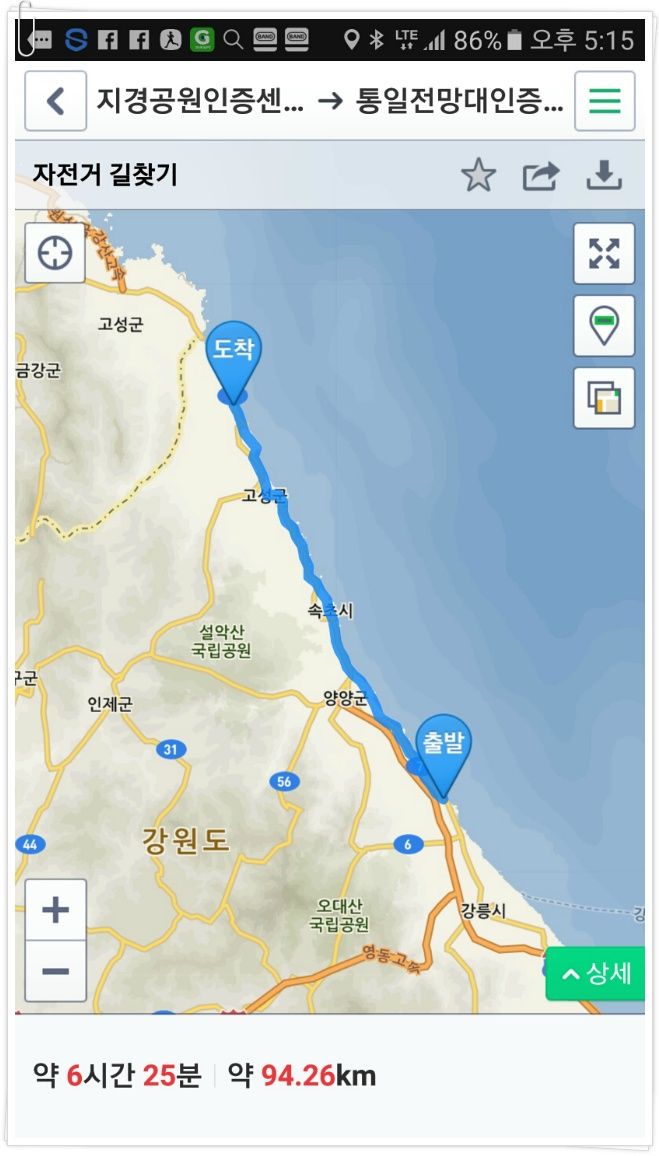This screenshot has height=1156, width=659.
Task: Share this bicycle route
Action: point(541,176)
